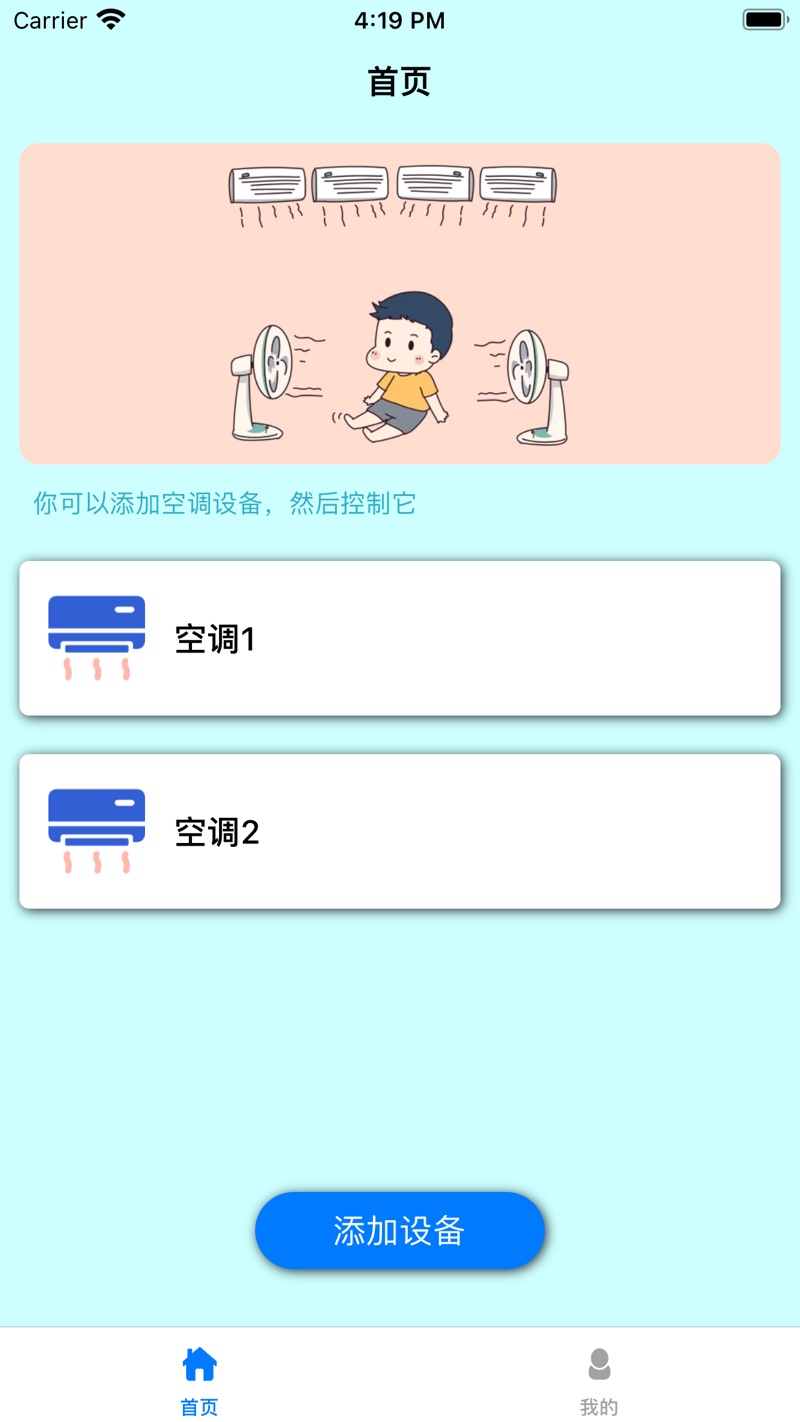
Task: Tap the hint text about adding air conditioners
Action: click(x=225, y=503)
